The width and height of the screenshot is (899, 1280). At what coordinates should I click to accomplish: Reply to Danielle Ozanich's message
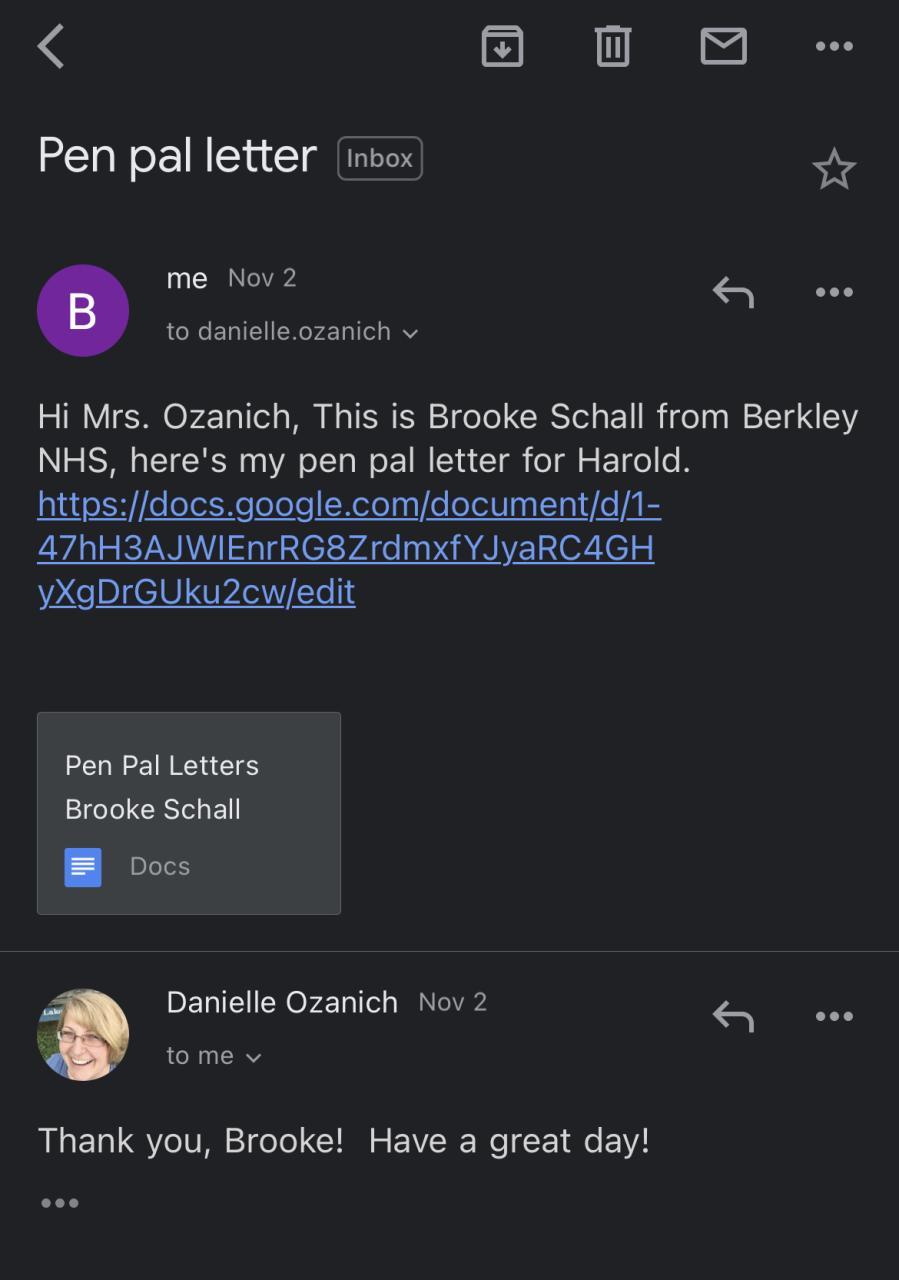point(732,1016)
